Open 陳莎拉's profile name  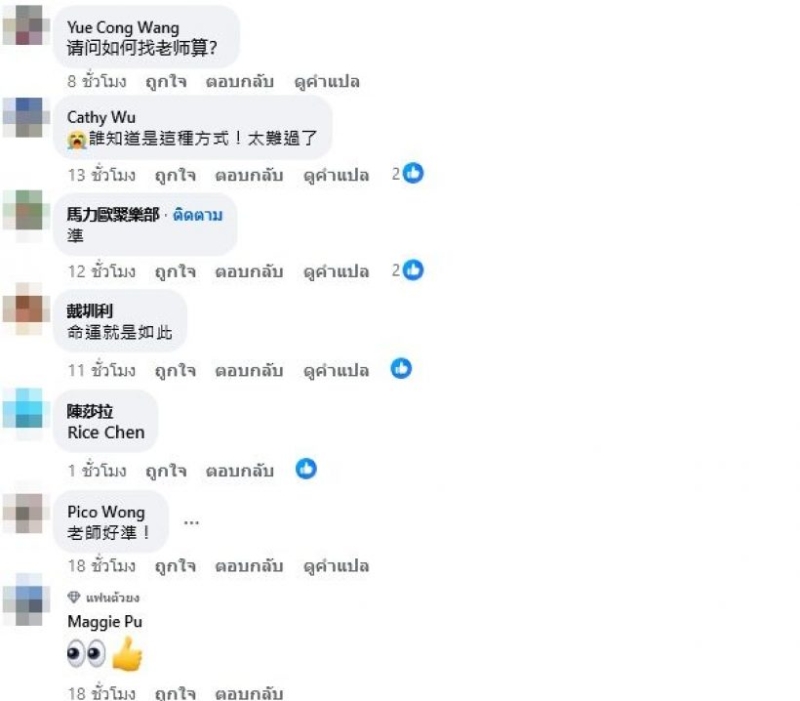[90, 411]
